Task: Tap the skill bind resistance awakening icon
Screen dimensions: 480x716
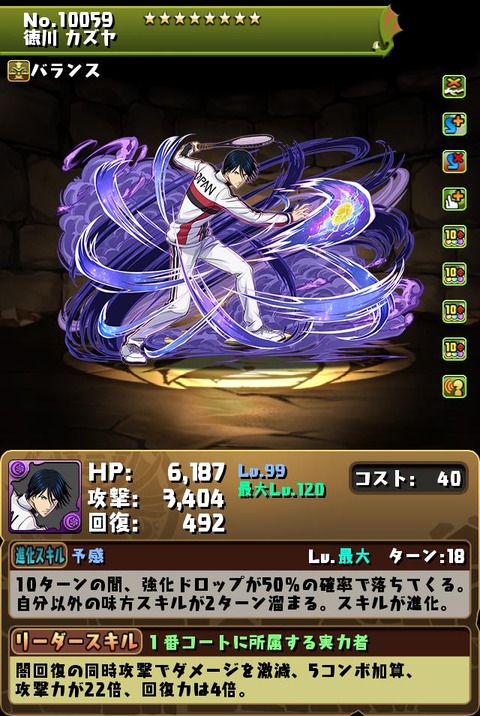Action: [x=454, y=162]
